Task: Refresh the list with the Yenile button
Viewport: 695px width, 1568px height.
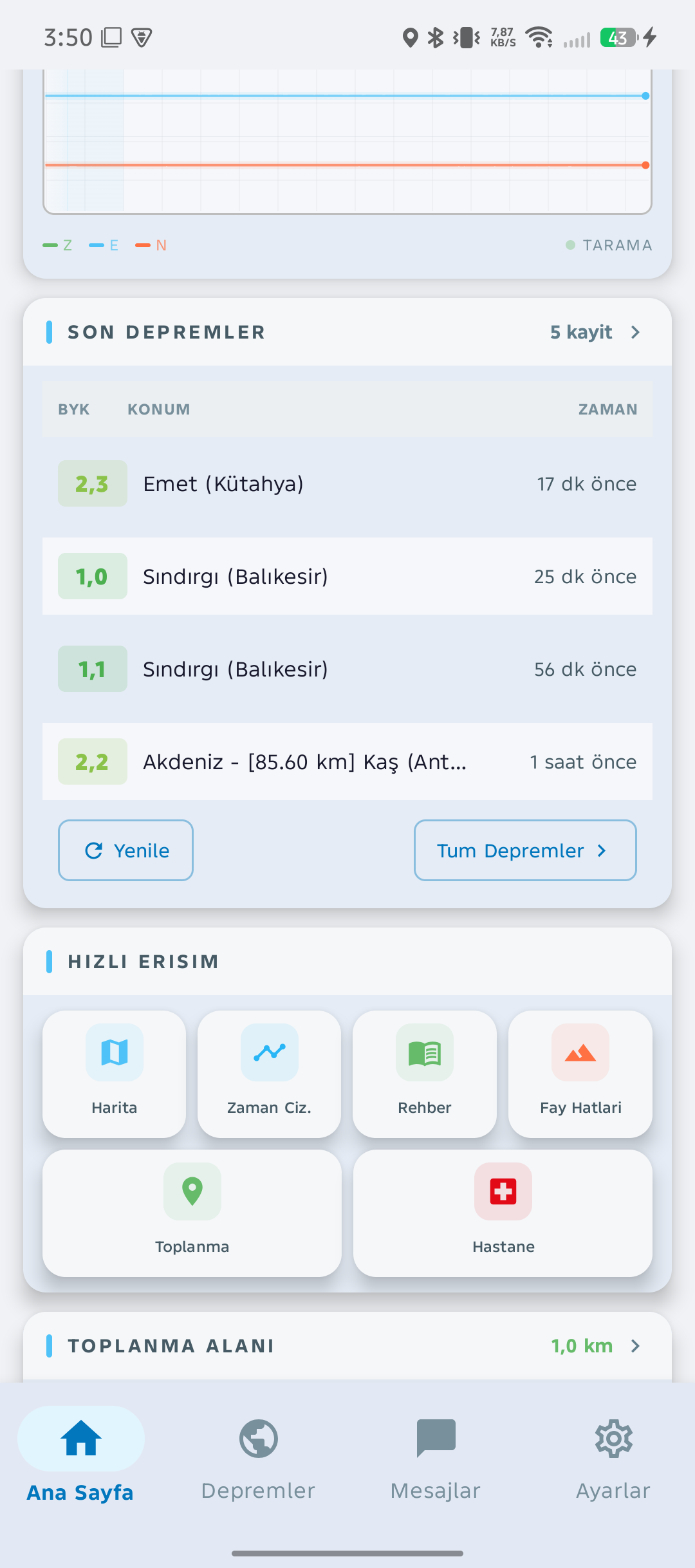Action: click(126, 850)
